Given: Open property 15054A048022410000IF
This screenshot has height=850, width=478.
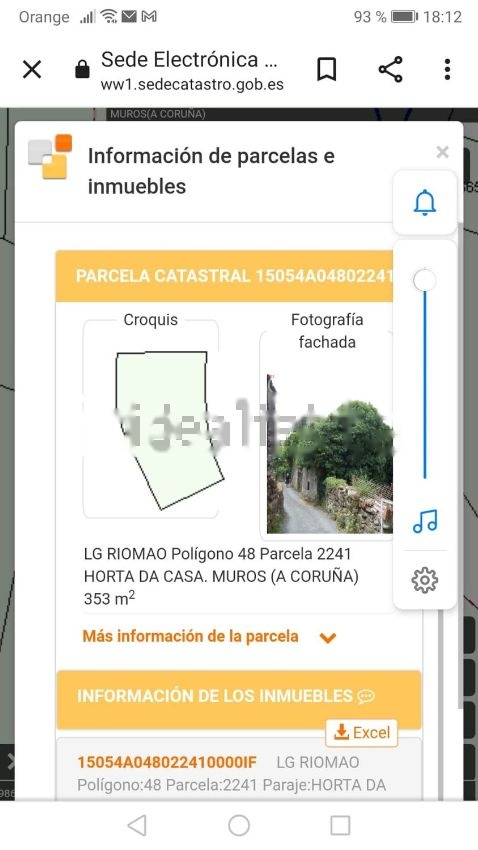Looking at the screenshot, I should (167, 762).
